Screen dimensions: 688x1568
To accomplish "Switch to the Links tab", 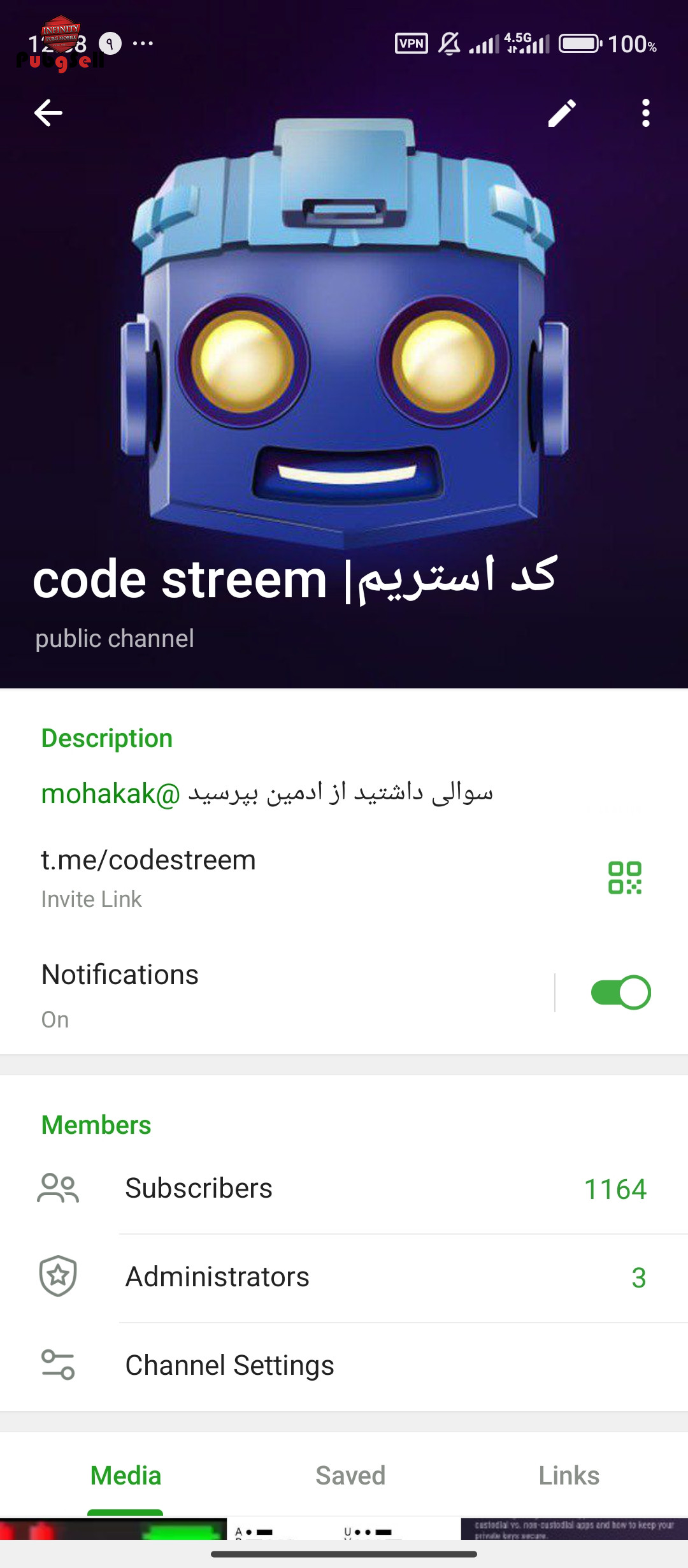I will point(569,1476).
